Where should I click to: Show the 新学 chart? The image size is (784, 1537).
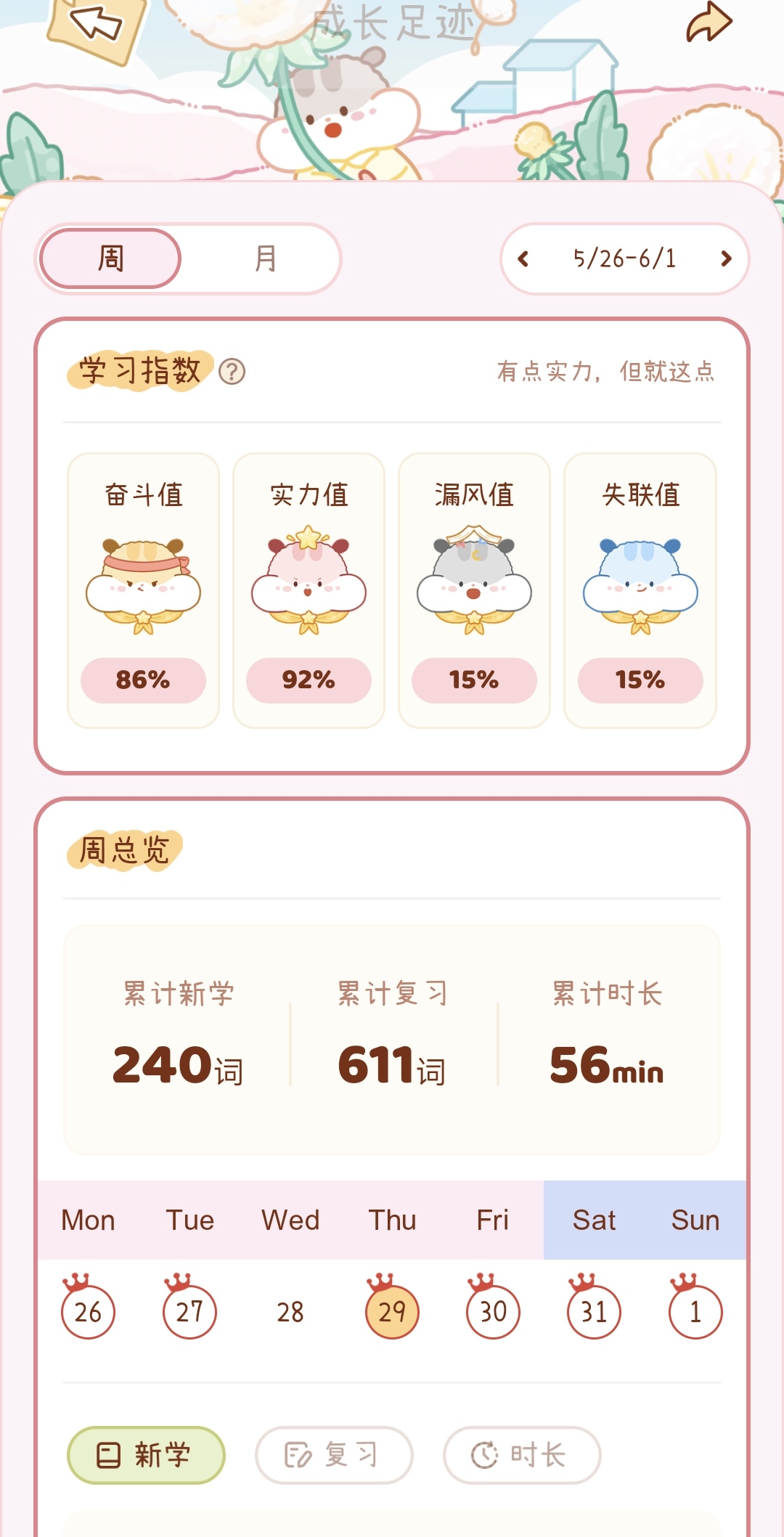point(146,1455)
